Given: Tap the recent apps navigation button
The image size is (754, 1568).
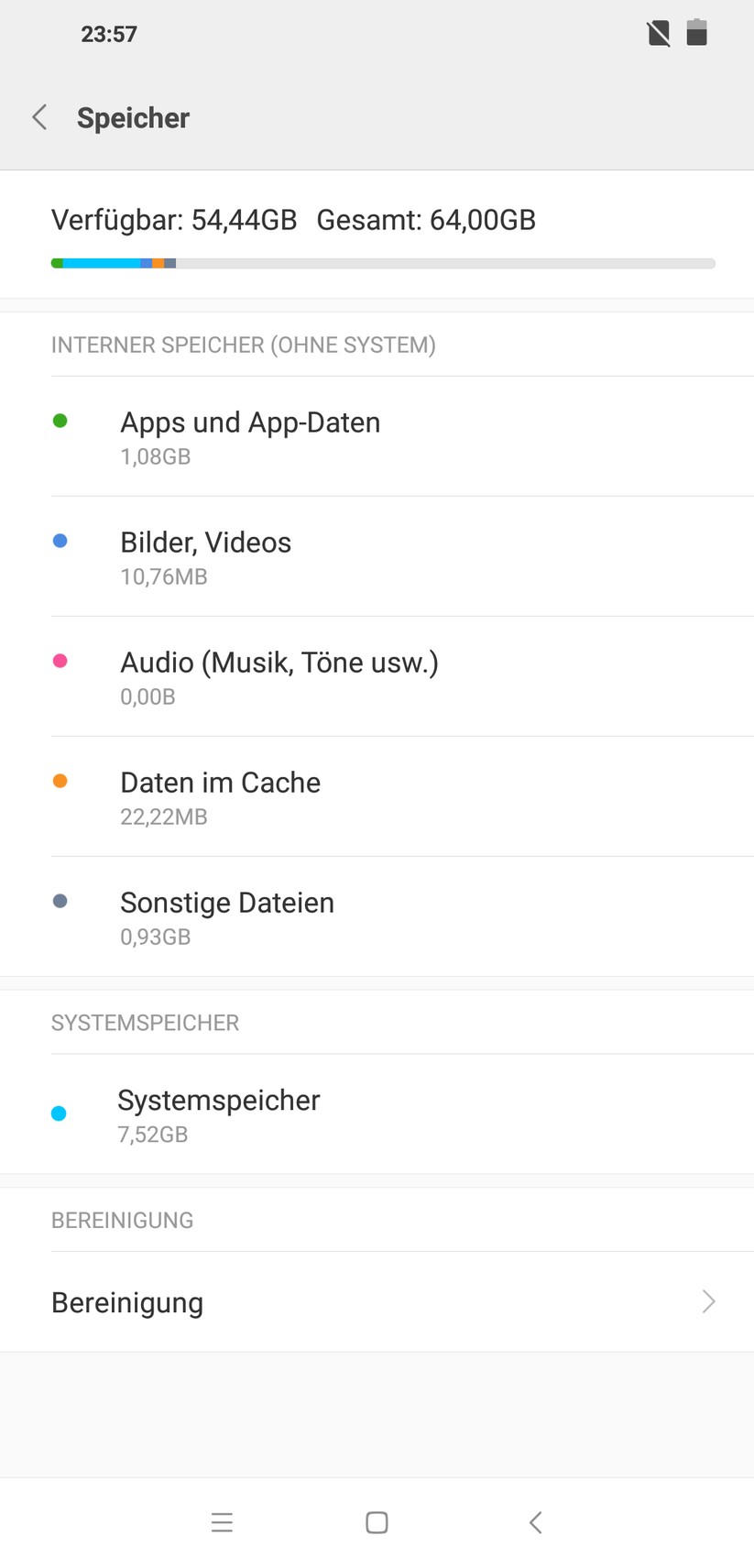Looking at the screenshot, I should [x=222, y=1522].
